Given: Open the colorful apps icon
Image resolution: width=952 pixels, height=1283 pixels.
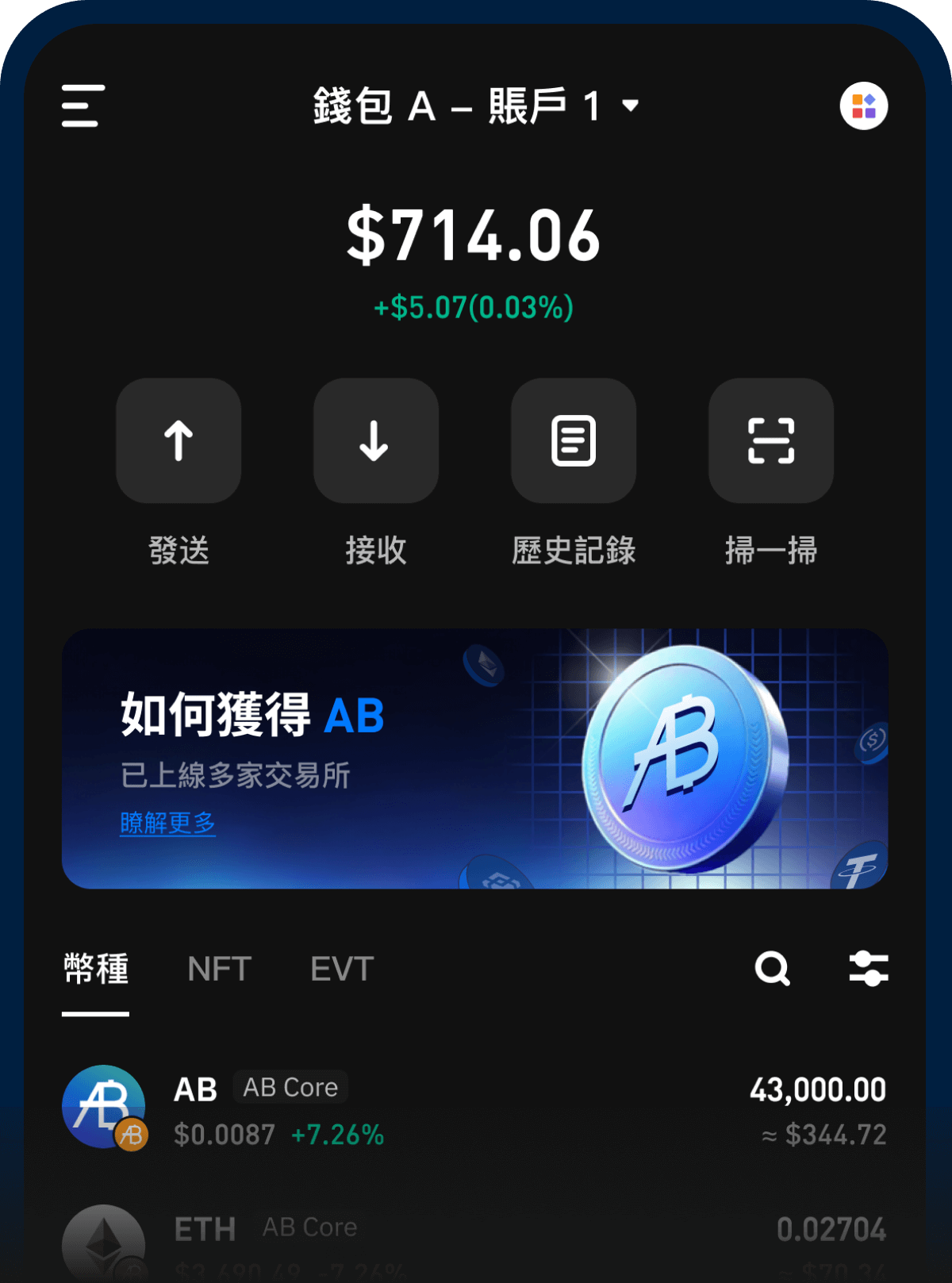Looking at the screenshot, I should (x=863, y=106).
